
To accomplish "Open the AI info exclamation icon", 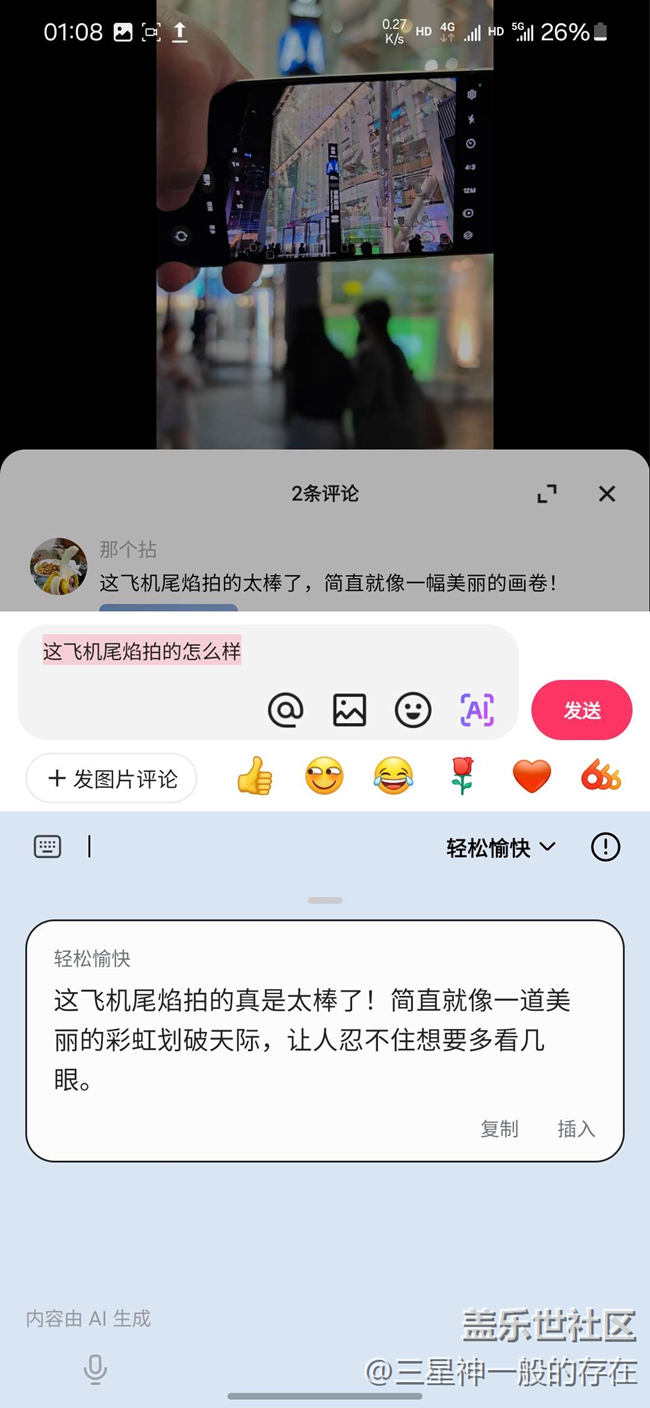I will 605,847.
